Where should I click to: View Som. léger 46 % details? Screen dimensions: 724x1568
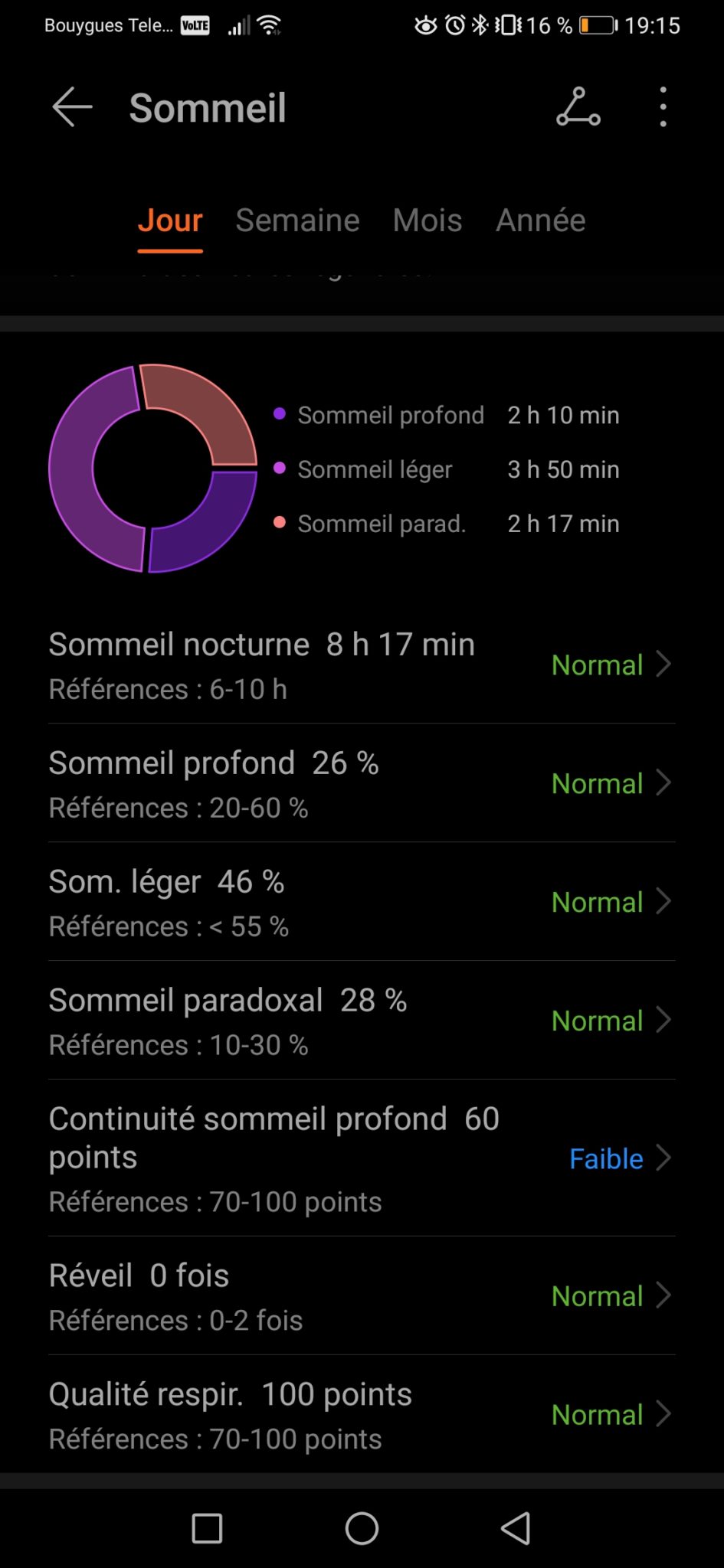coord(362,902)
